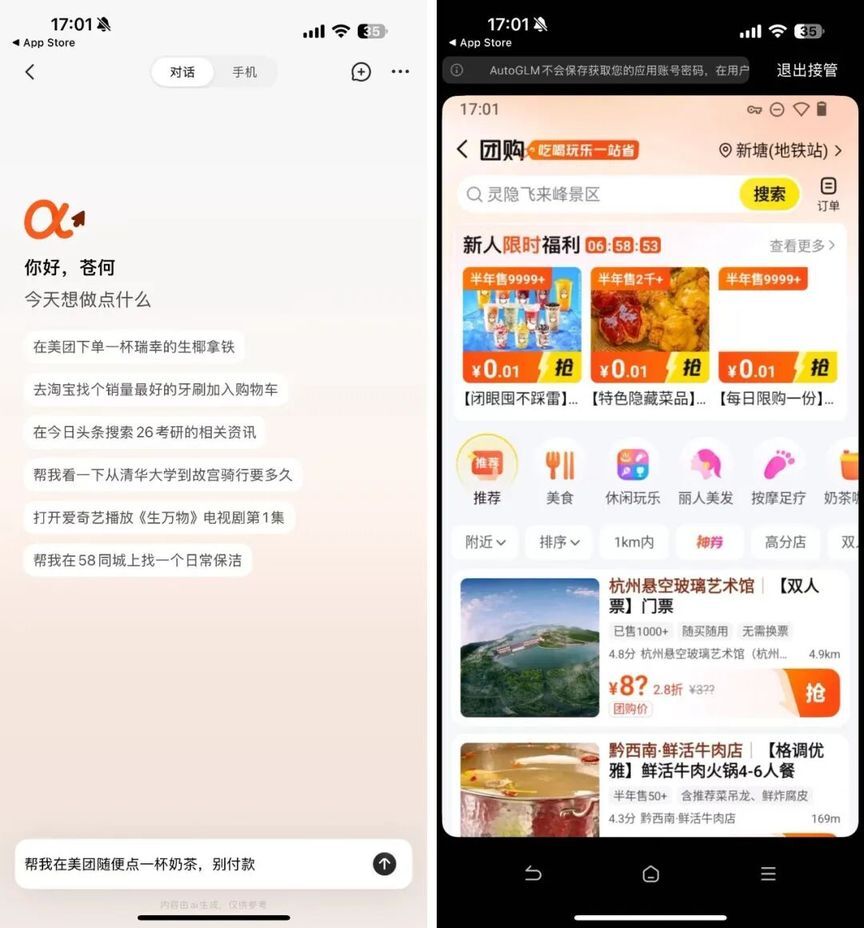The height and width of the screenshot is (928, 864).
Task: Choose the 淘宝牙刷 suggestion chip
Action: tap(155, 390)
